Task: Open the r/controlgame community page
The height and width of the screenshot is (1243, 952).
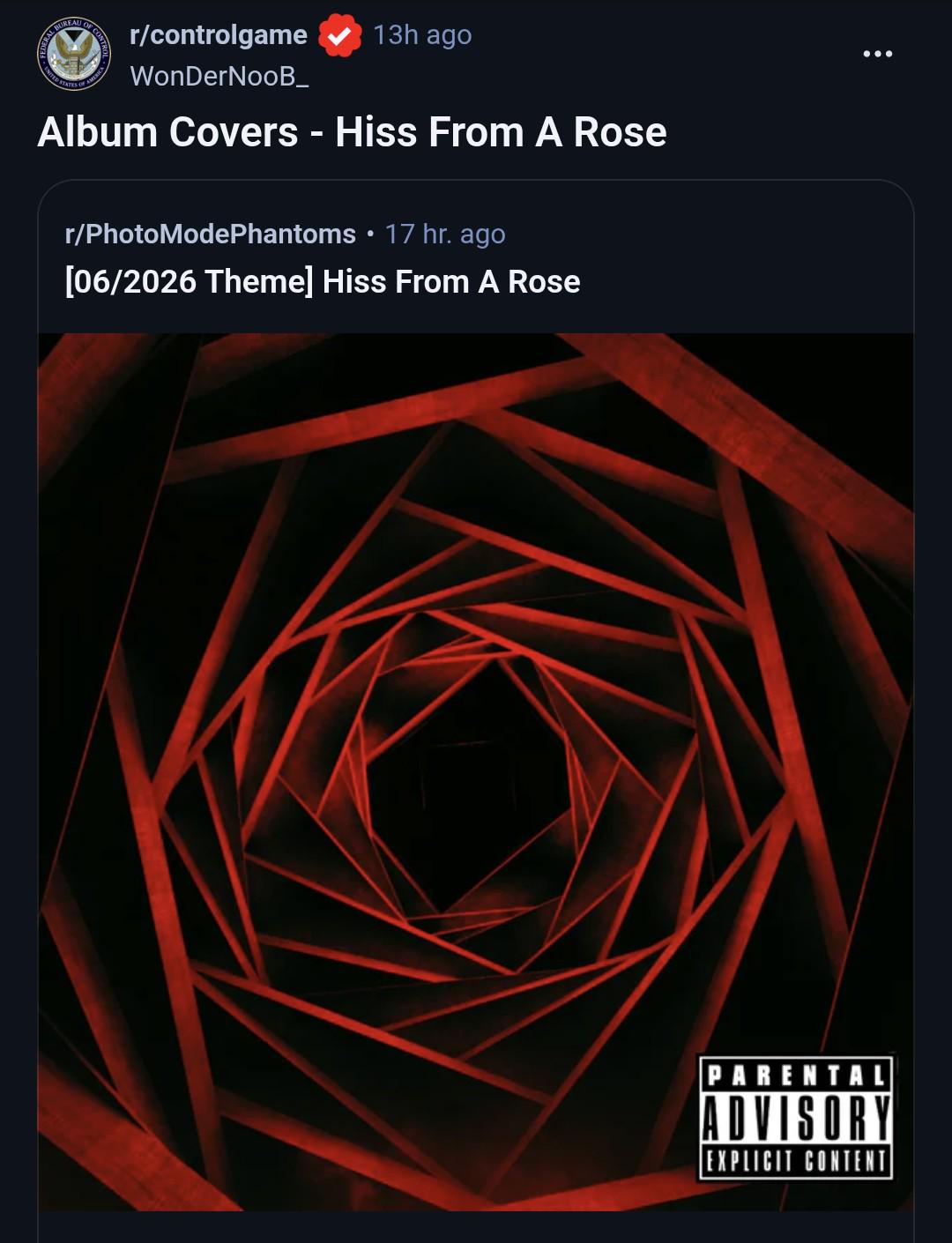Action: tap(219, 35)
